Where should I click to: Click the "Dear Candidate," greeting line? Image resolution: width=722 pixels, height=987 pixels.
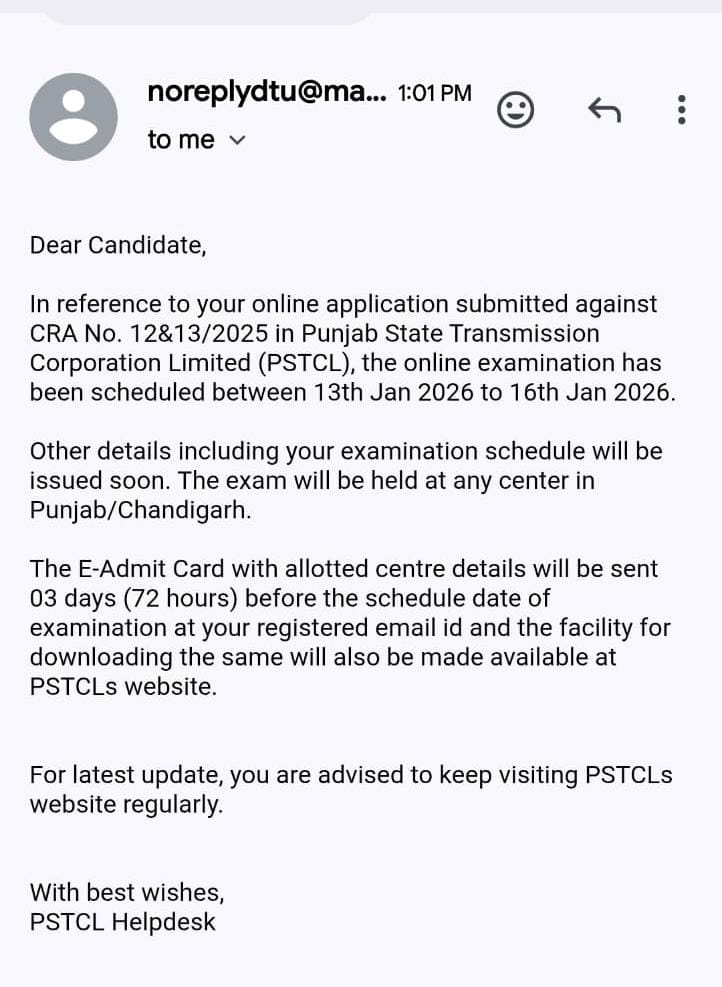(x=117, y=244)
